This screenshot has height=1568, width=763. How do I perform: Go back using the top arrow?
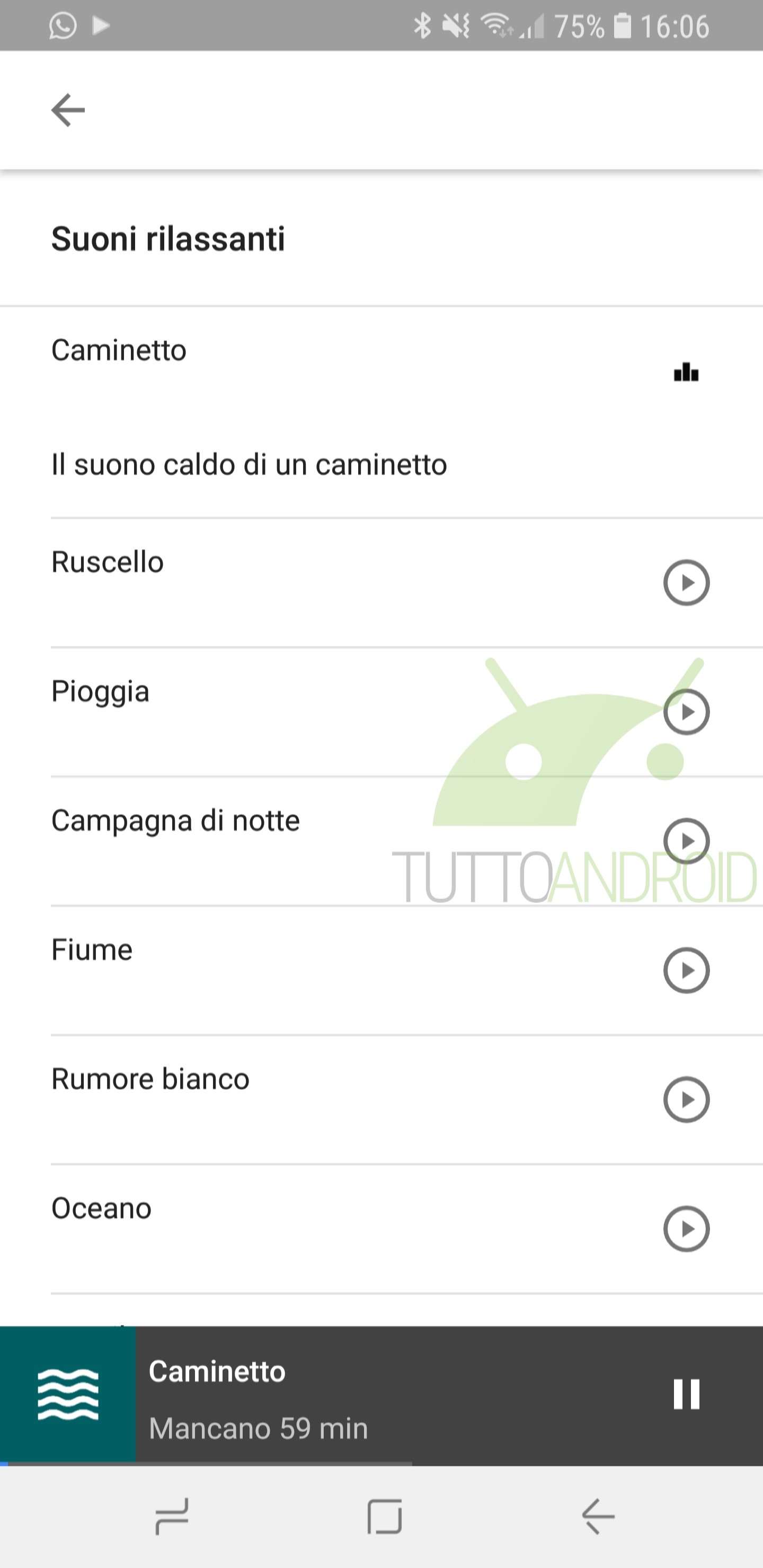(68, 110)
